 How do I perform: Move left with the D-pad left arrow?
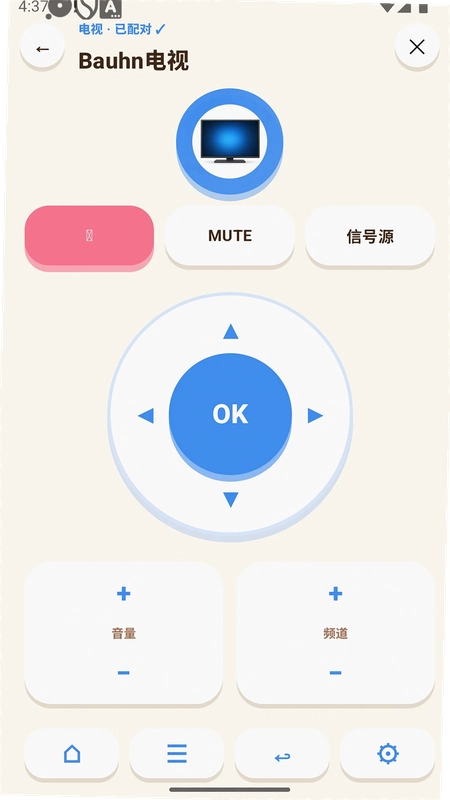(x=146, y=416)
